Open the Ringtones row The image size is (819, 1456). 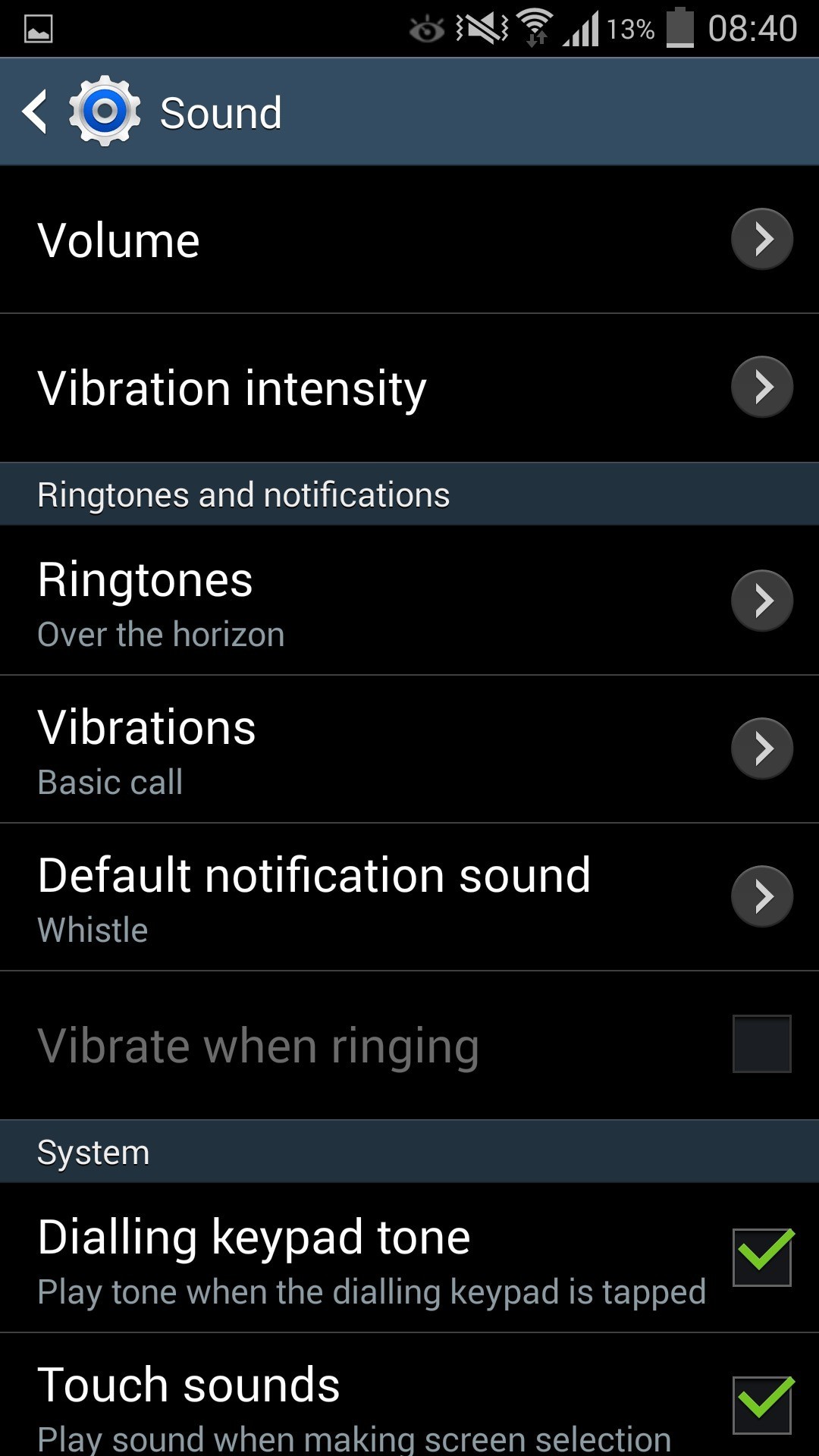(409, 601)
